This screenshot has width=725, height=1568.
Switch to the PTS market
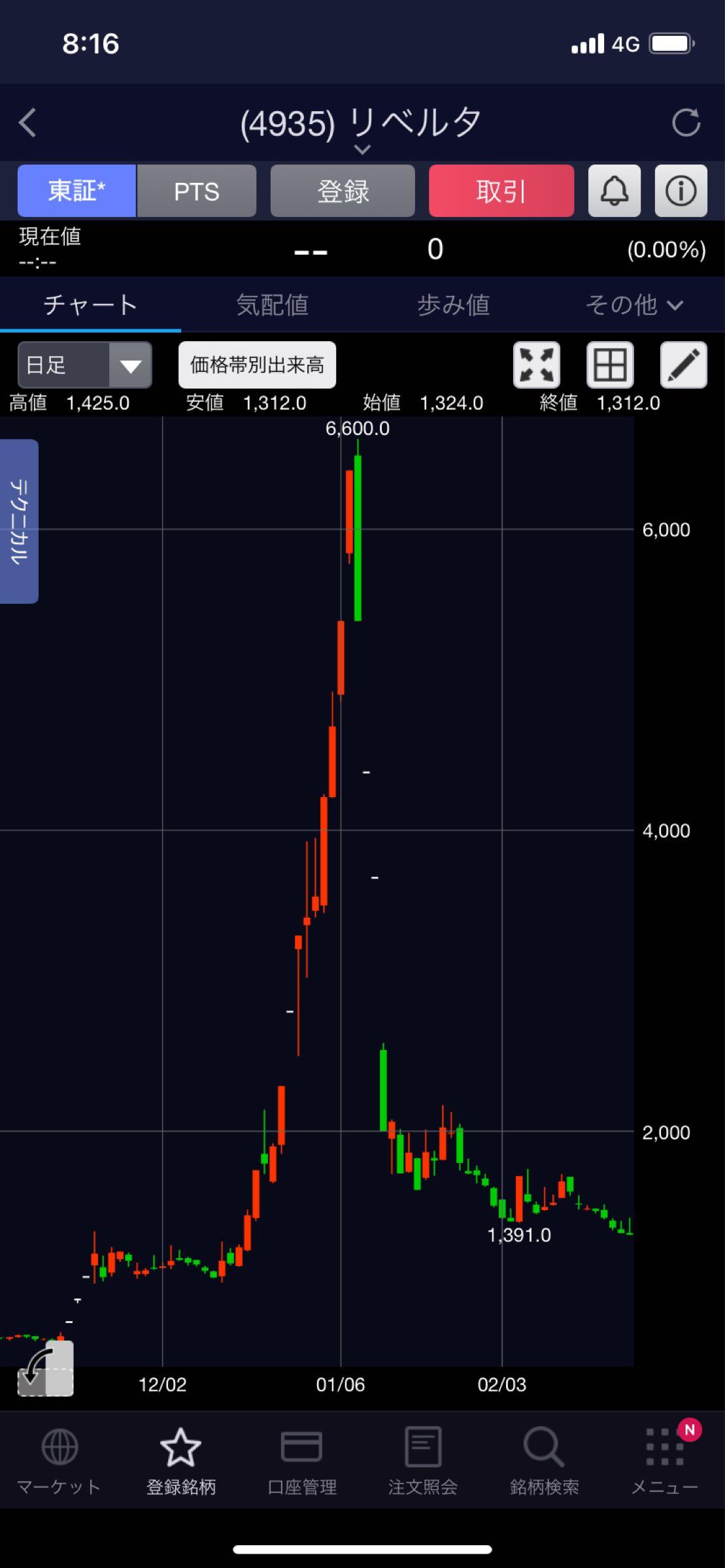(196, 191)
